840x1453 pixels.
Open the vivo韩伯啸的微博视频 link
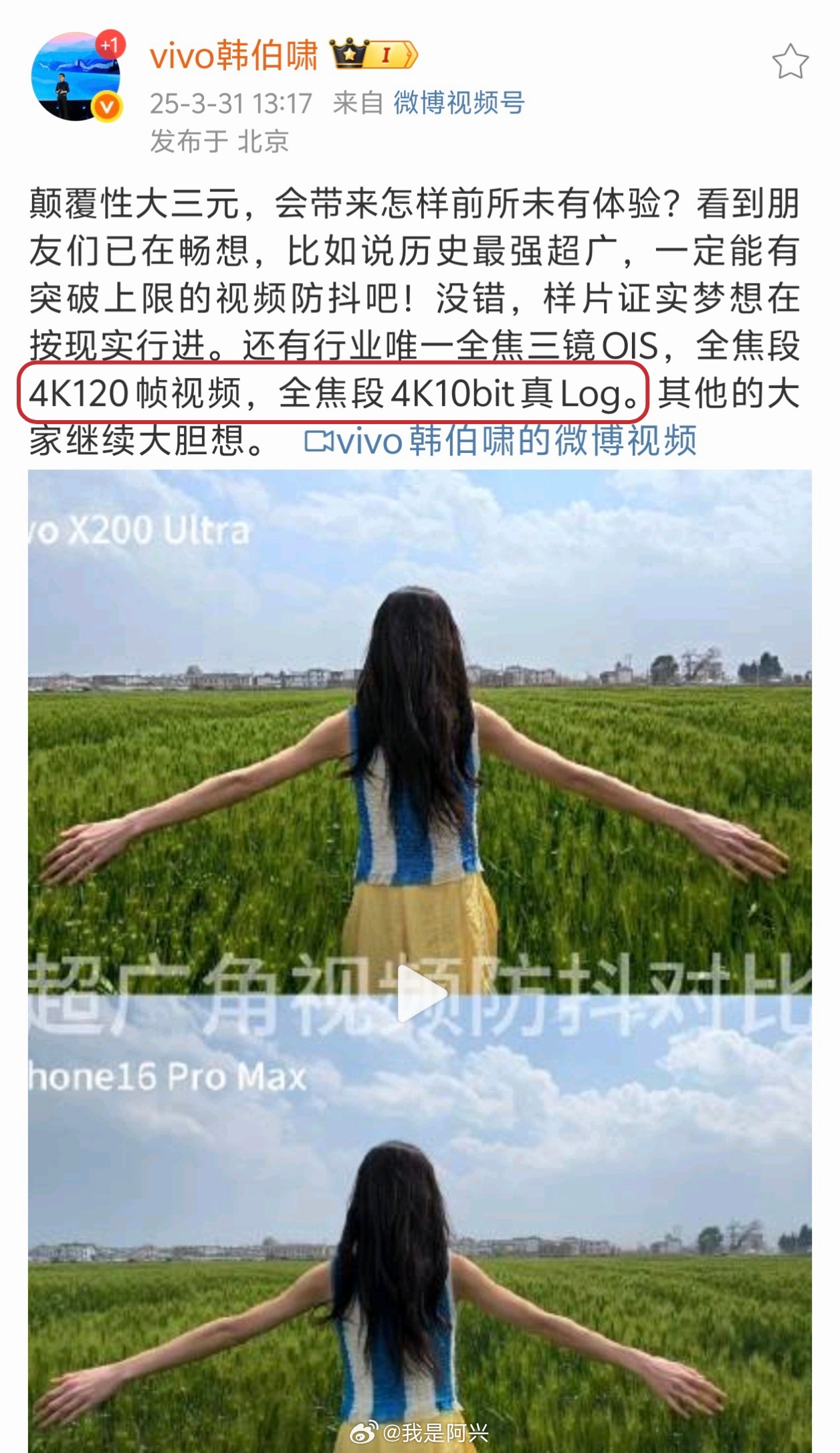click(500, 441)
